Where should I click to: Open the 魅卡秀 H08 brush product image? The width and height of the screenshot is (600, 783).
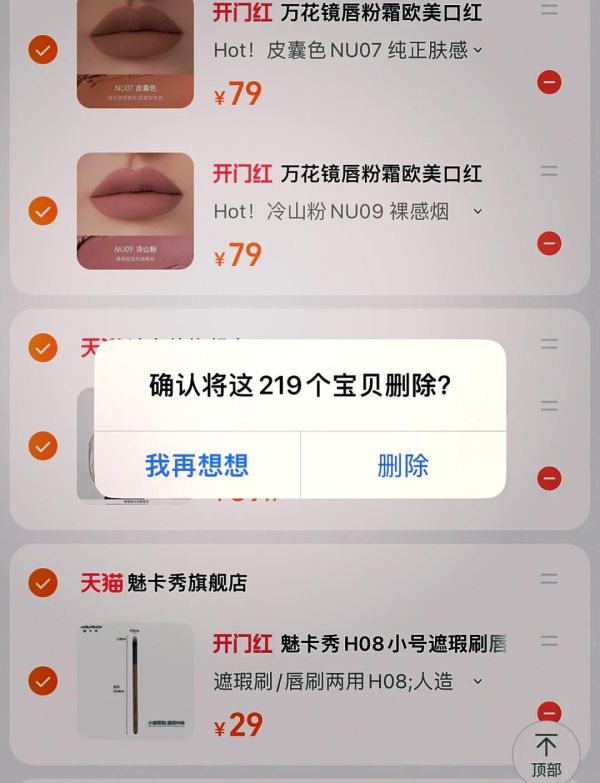click(x=135, y=681)
